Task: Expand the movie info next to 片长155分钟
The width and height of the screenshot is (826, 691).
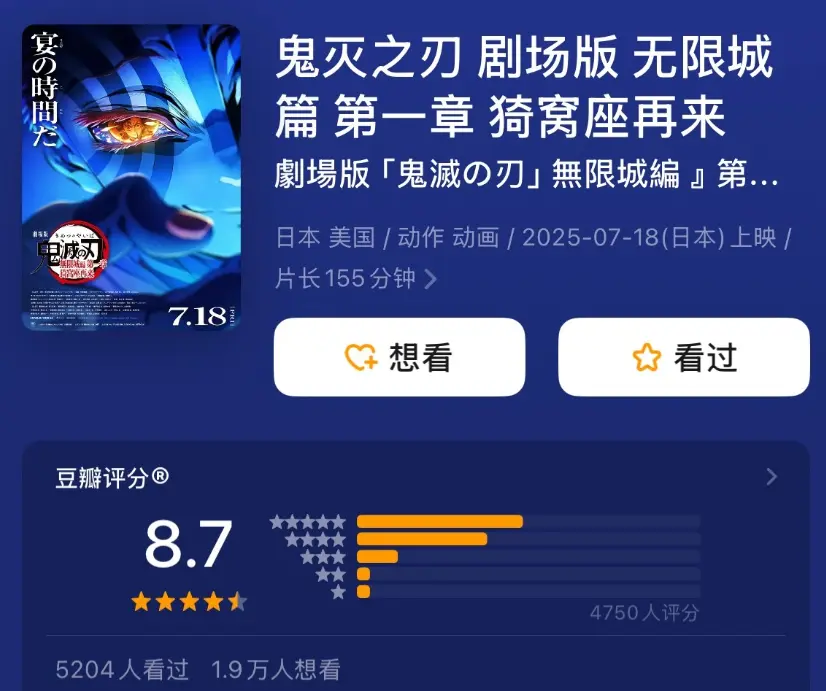Action: tap(431, 279)
